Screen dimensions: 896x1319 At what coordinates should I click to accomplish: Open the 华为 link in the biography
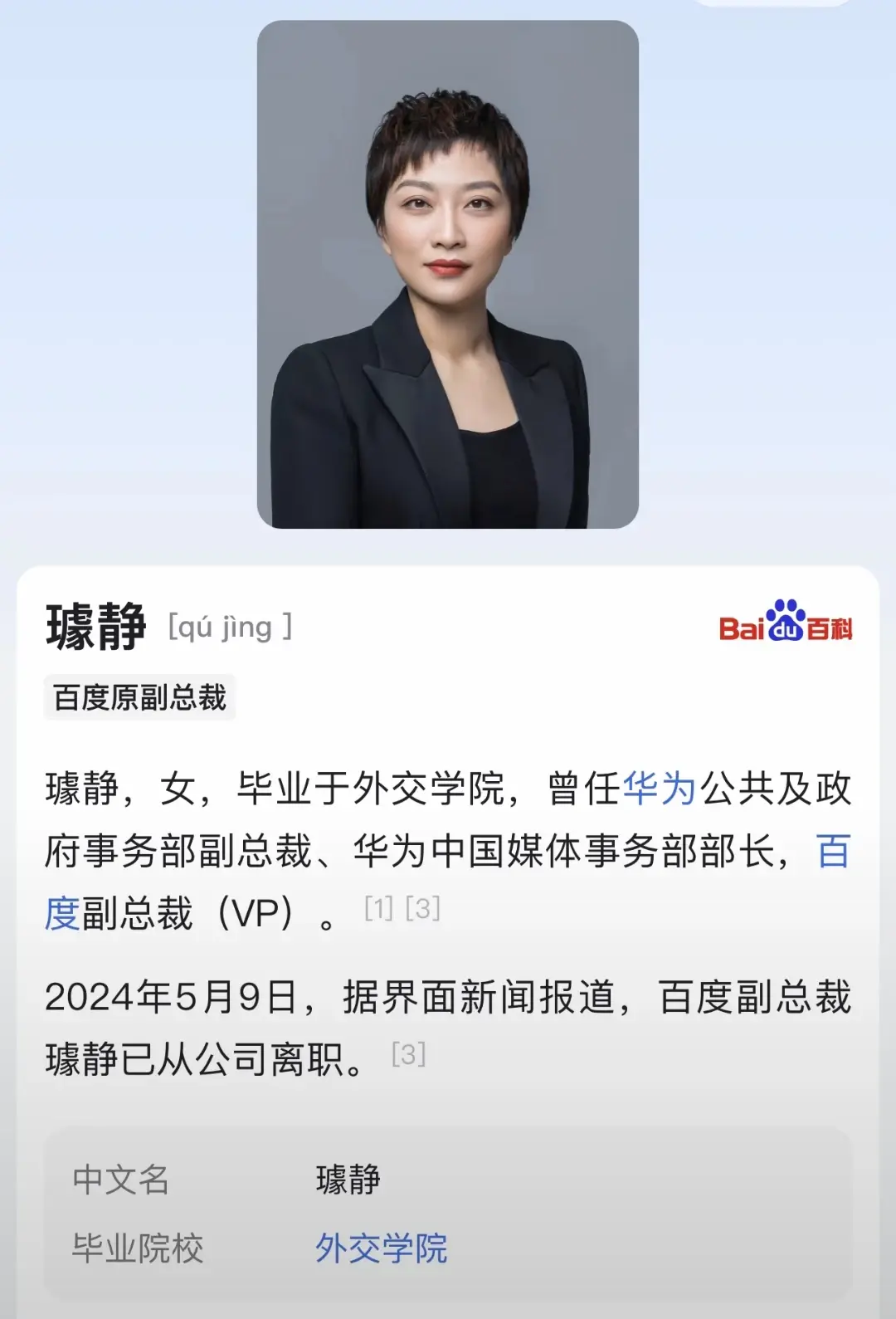[660, 789]
